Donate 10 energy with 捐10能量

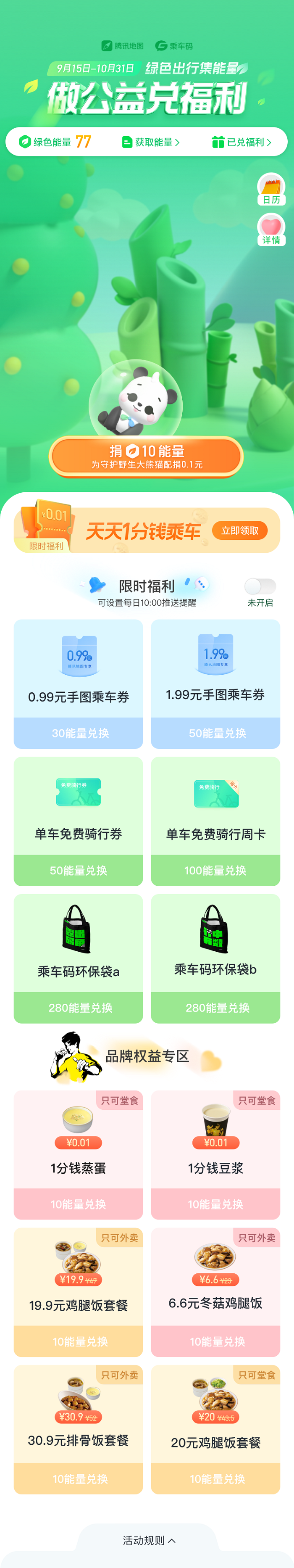146,456
